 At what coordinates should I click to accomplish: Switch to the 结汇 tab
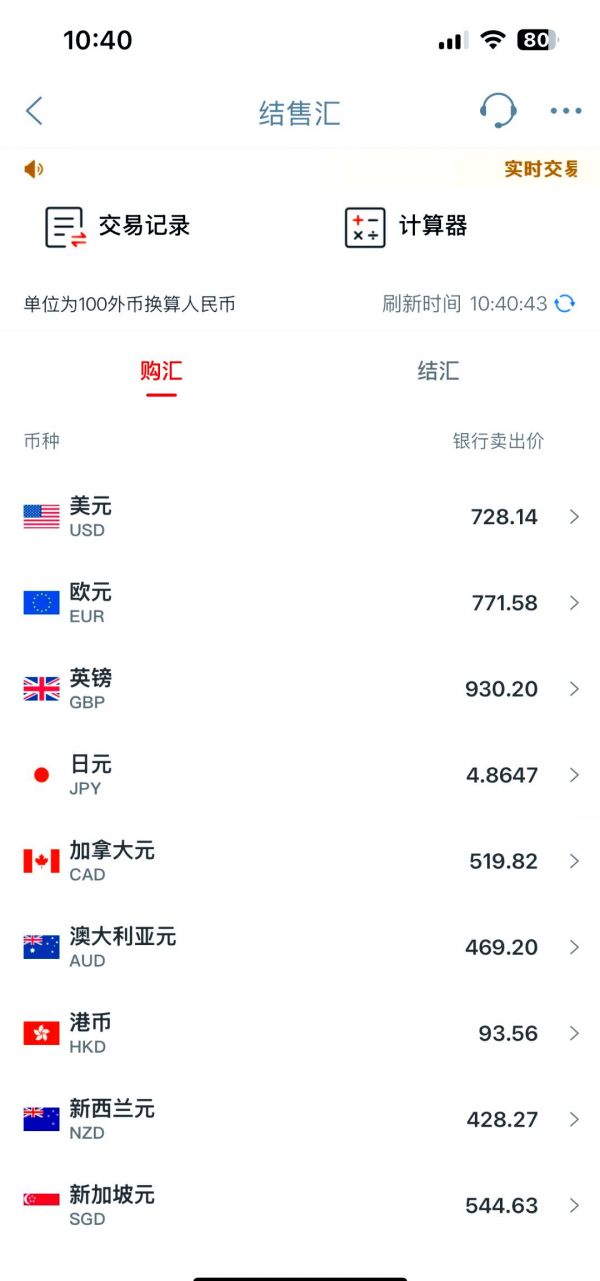click(x=438, y=372)
